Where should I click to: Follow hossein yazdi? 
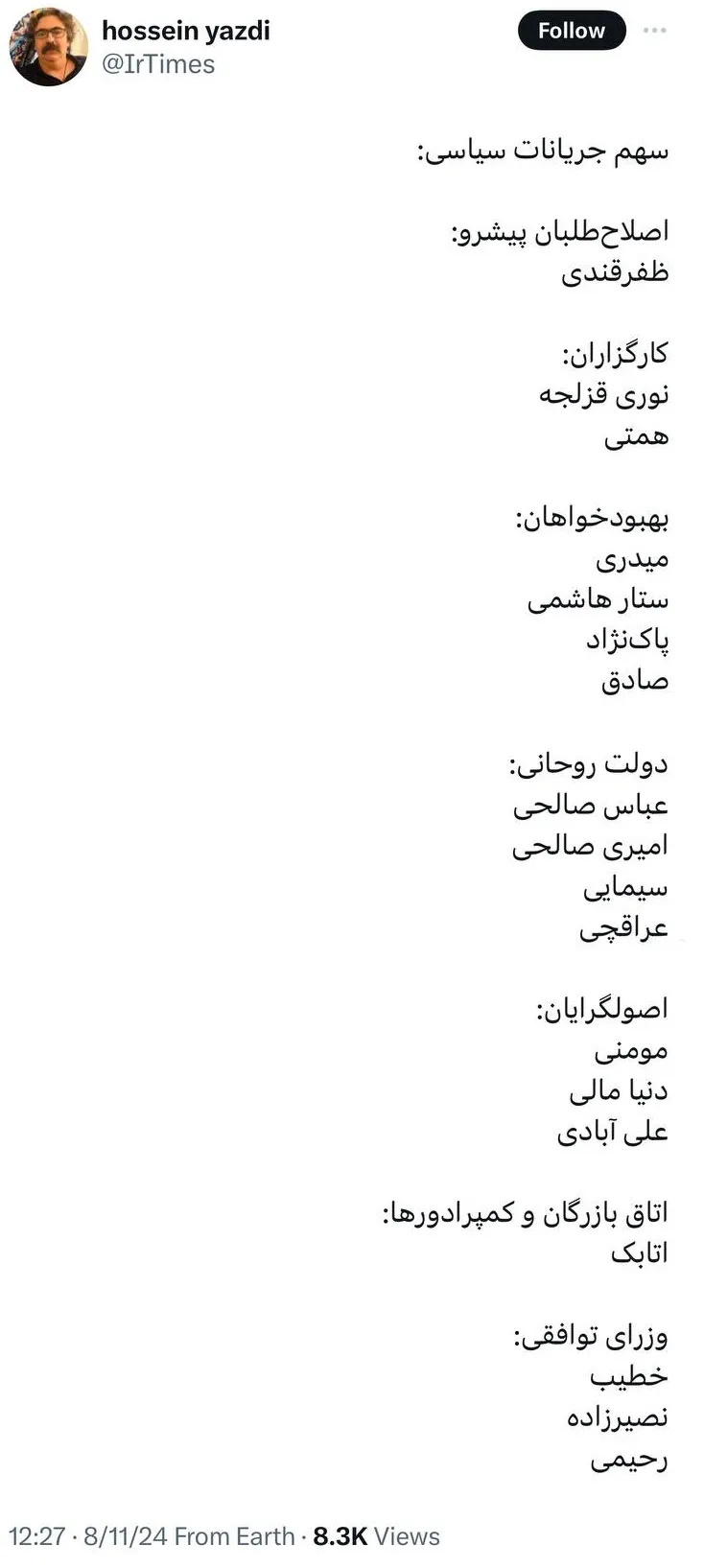click(x=572, y=31)
